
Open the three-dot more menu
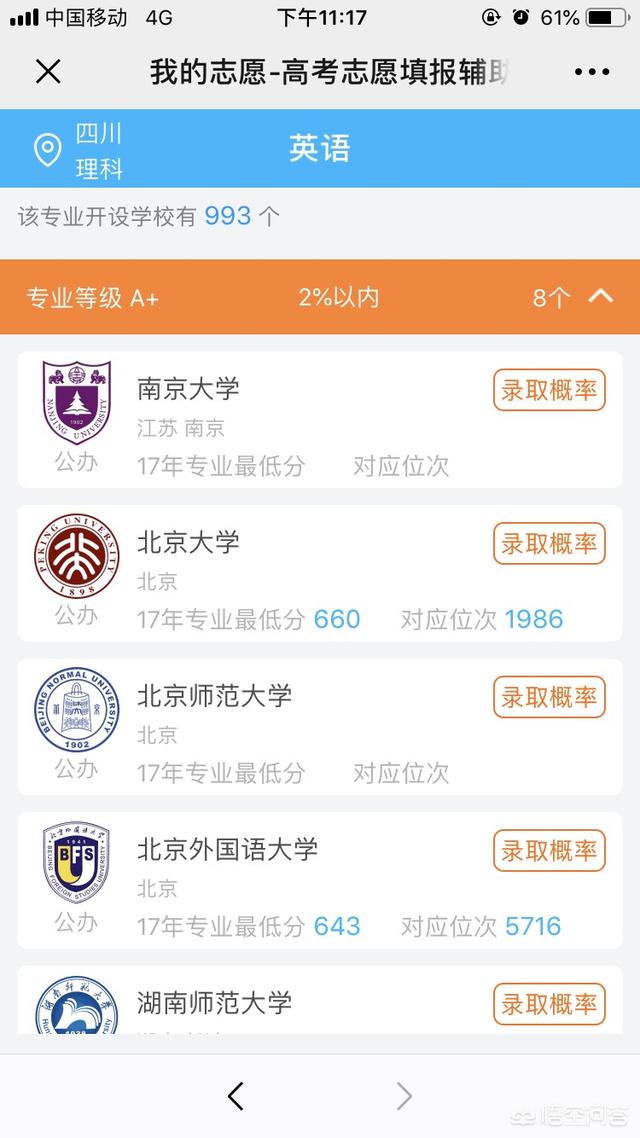click(x=592, y=72)
